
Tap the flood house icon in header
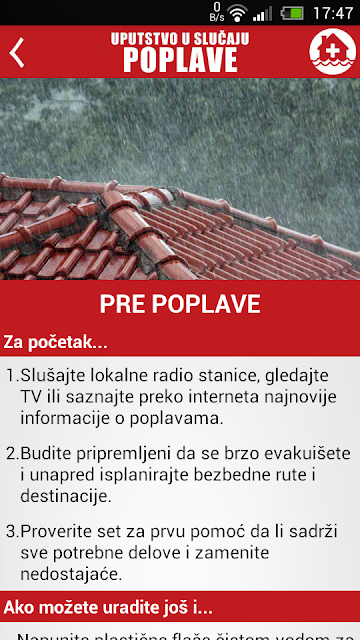click(x=332, y=51)
